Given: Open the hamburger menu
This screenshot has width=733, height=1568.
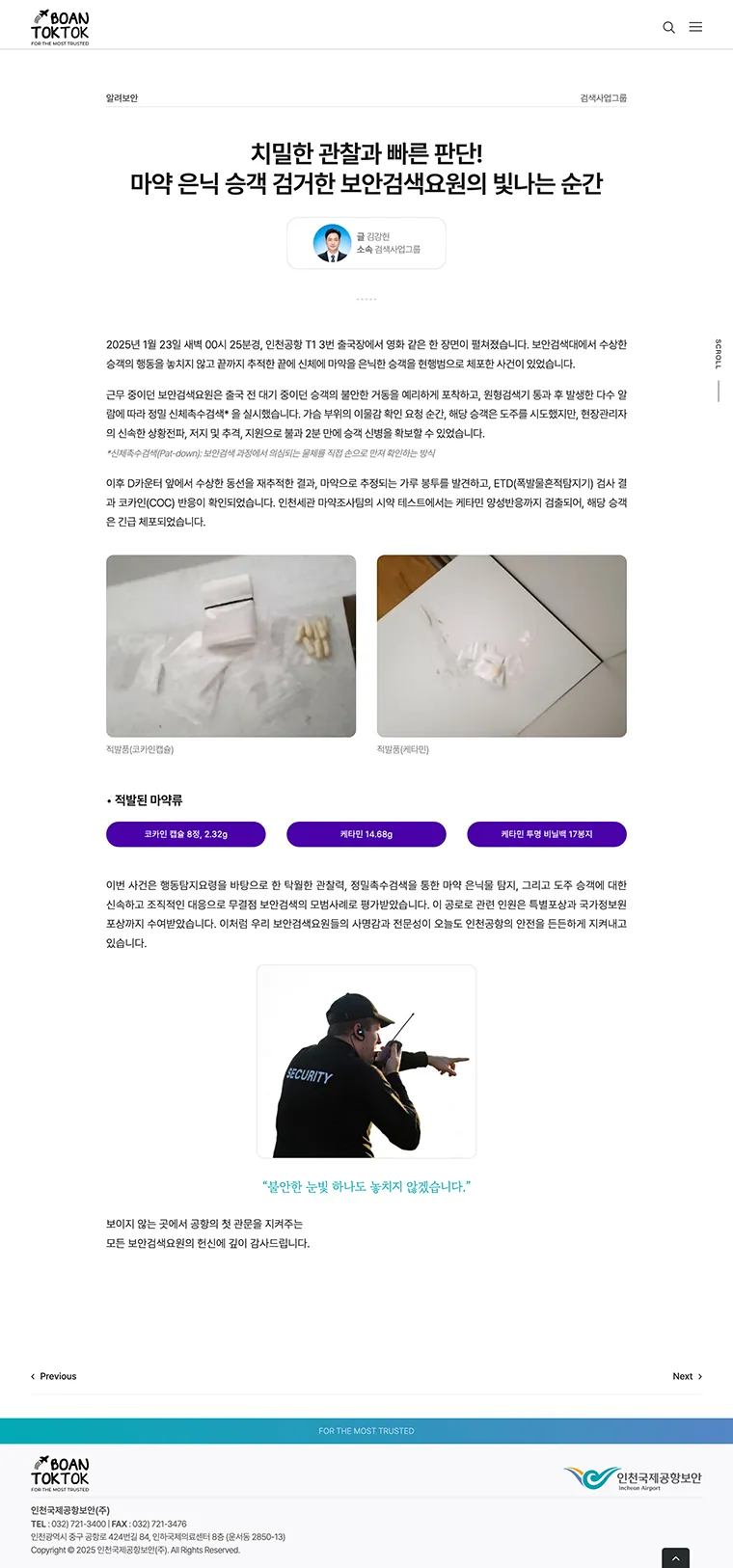Looking at the screenshot, I should click(695, 27).
